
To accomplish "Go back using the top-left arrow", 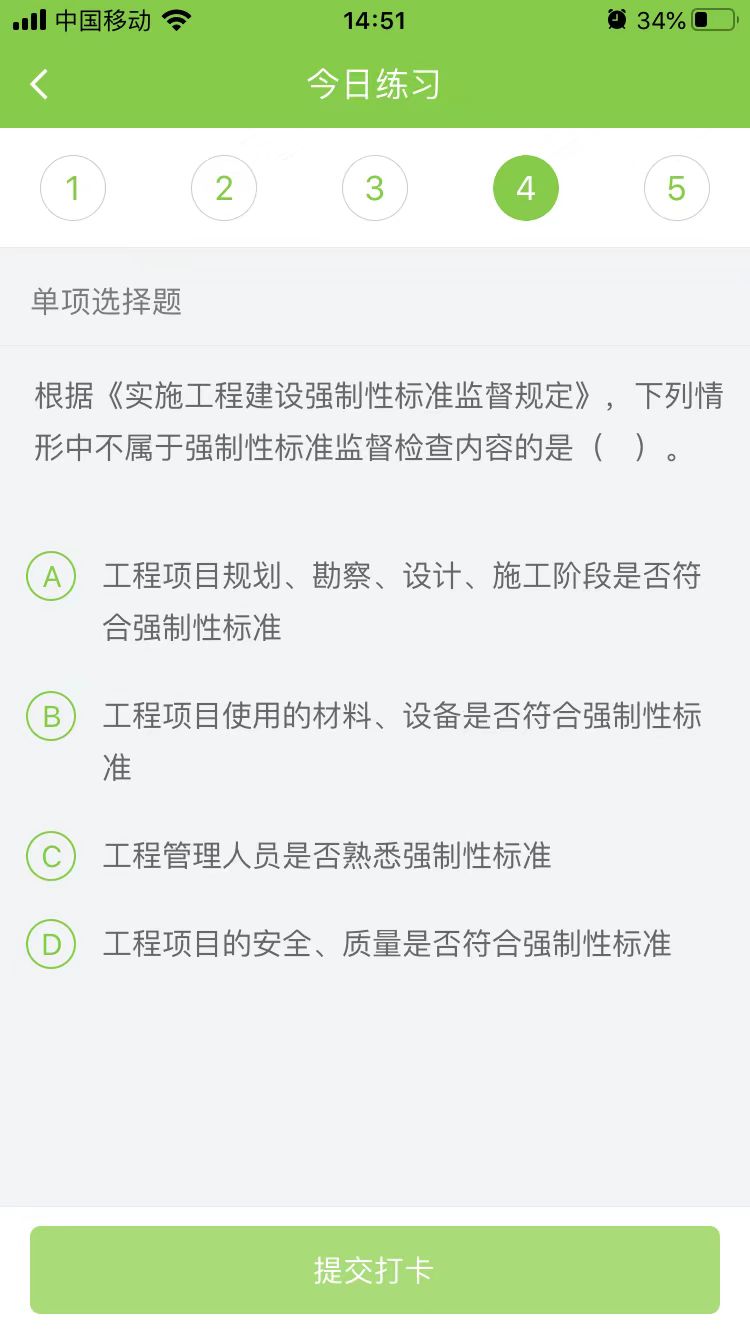I will tap(40, 85).
